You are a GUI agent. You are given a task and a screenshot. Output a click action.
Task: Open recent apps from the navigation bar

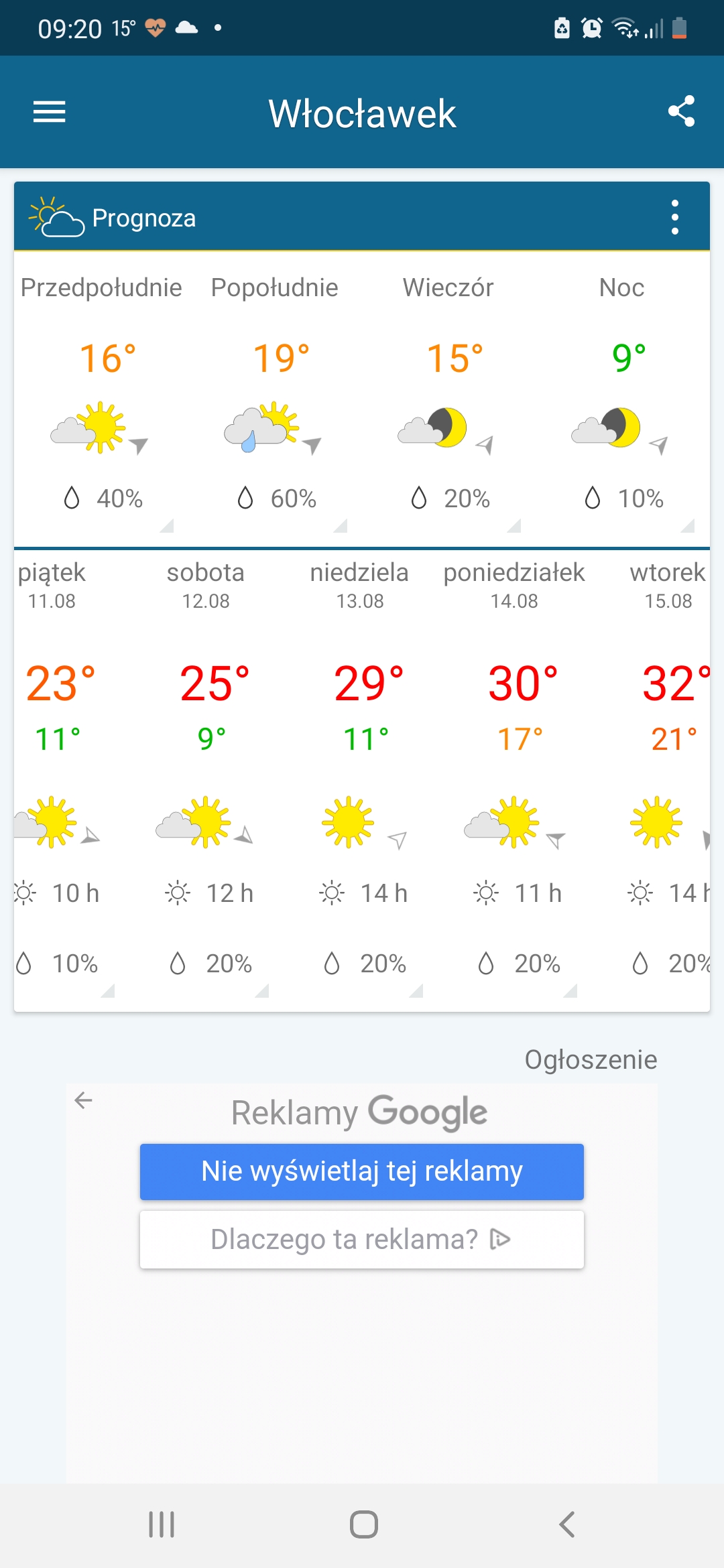point(162,1524)
